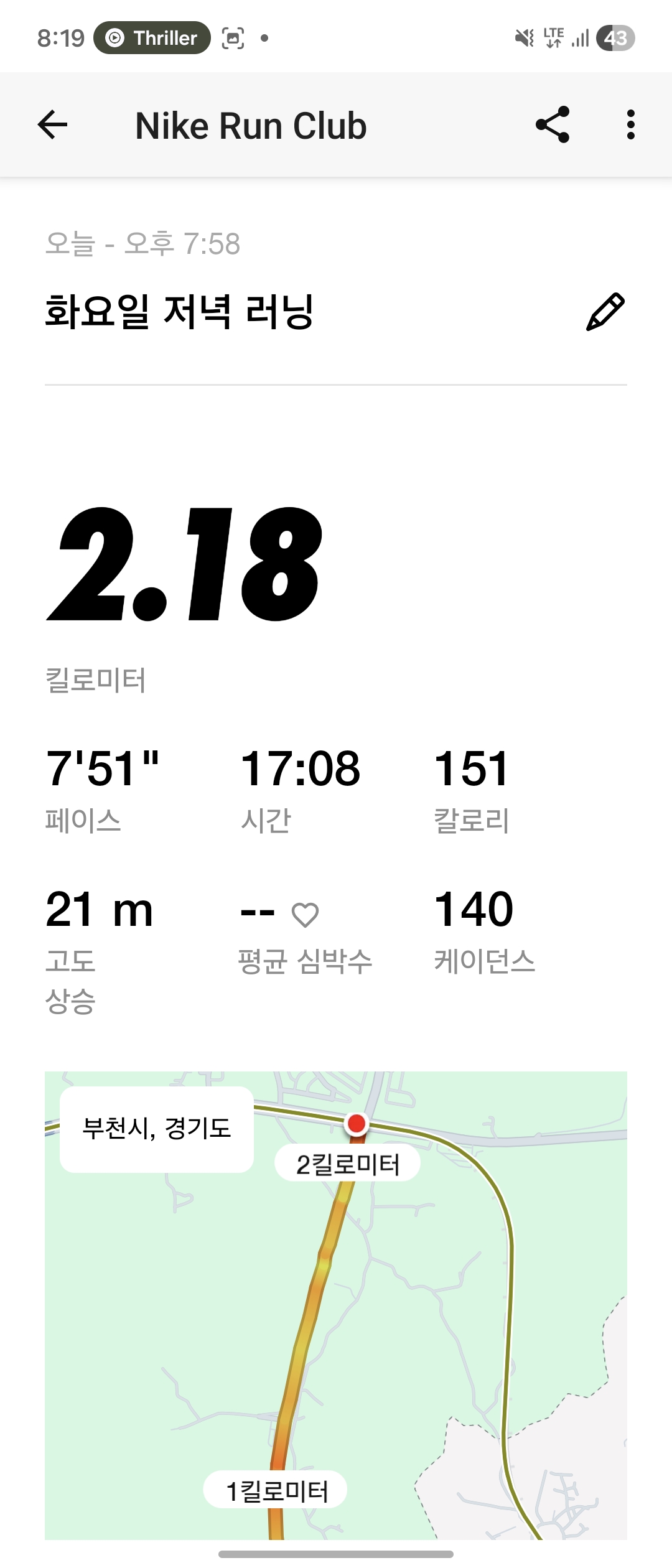Open the three-dot overflow menu
The image size is (672, 1568).
[x=630, y=124]
